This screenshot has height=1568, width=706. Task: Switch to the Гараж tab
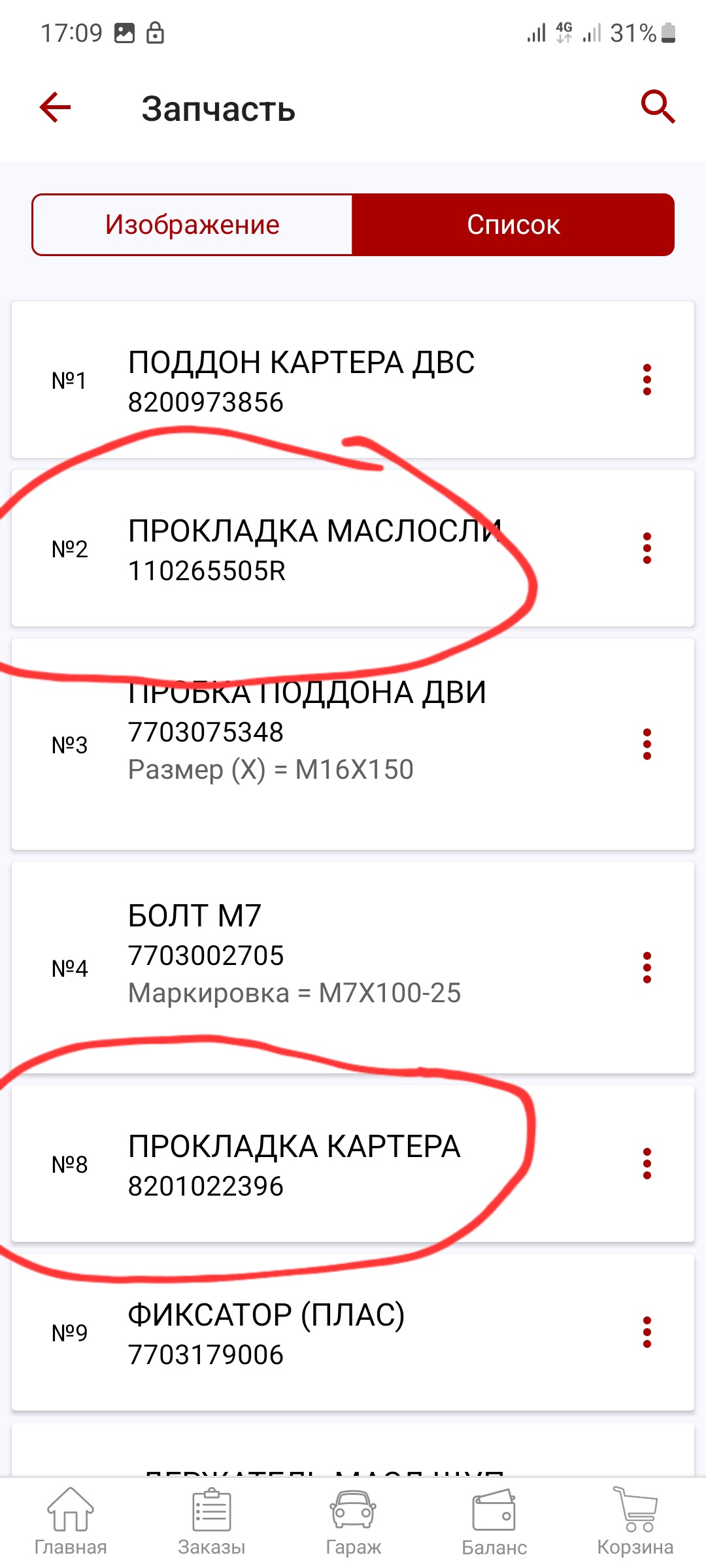pos(353,1522)
